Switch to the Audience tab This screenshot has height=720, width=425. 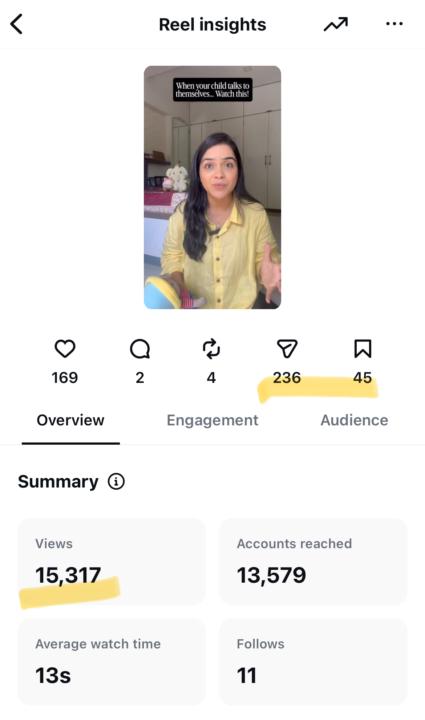point(354,420)
